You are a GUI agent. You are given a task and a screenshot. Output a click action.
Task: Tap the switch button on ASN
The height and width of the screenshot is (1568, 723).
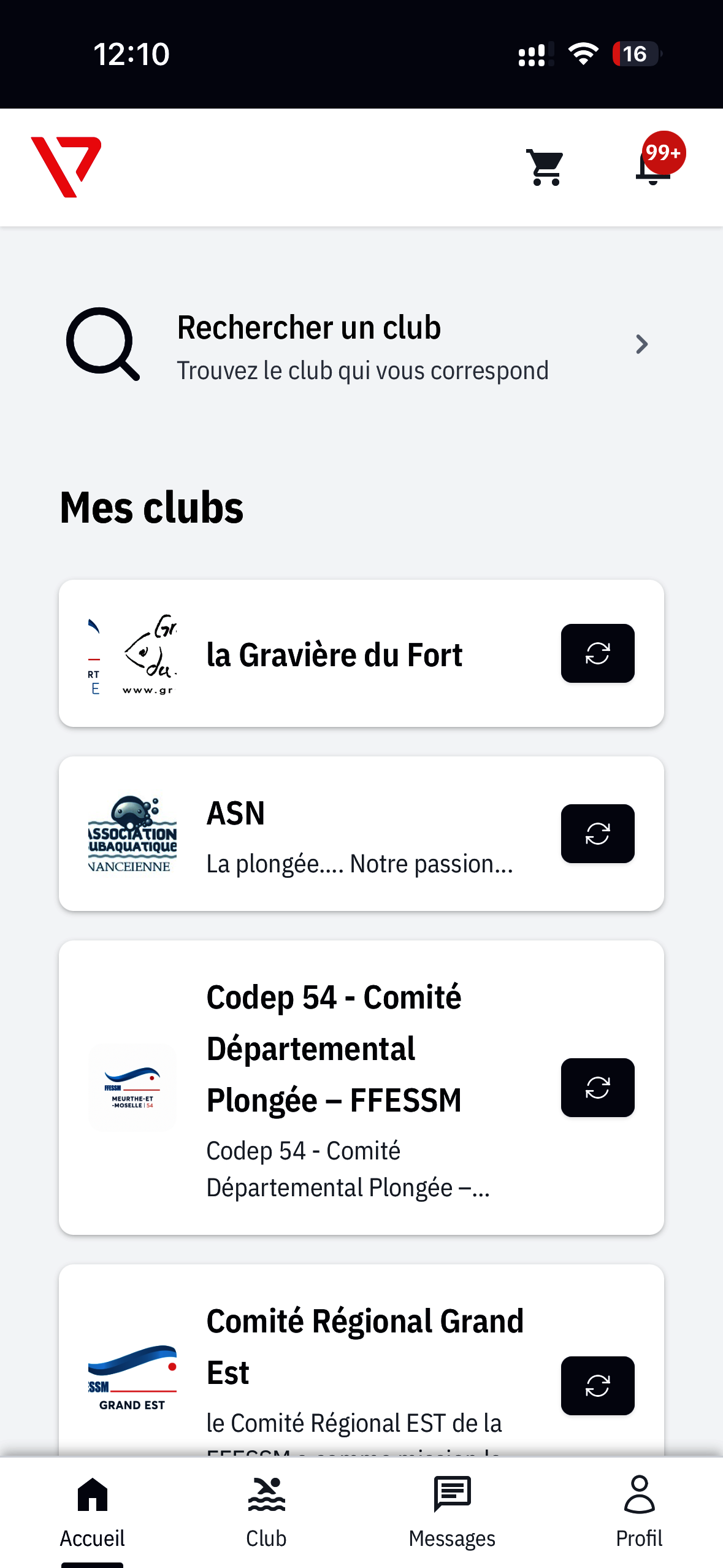(x=597, y=834)
